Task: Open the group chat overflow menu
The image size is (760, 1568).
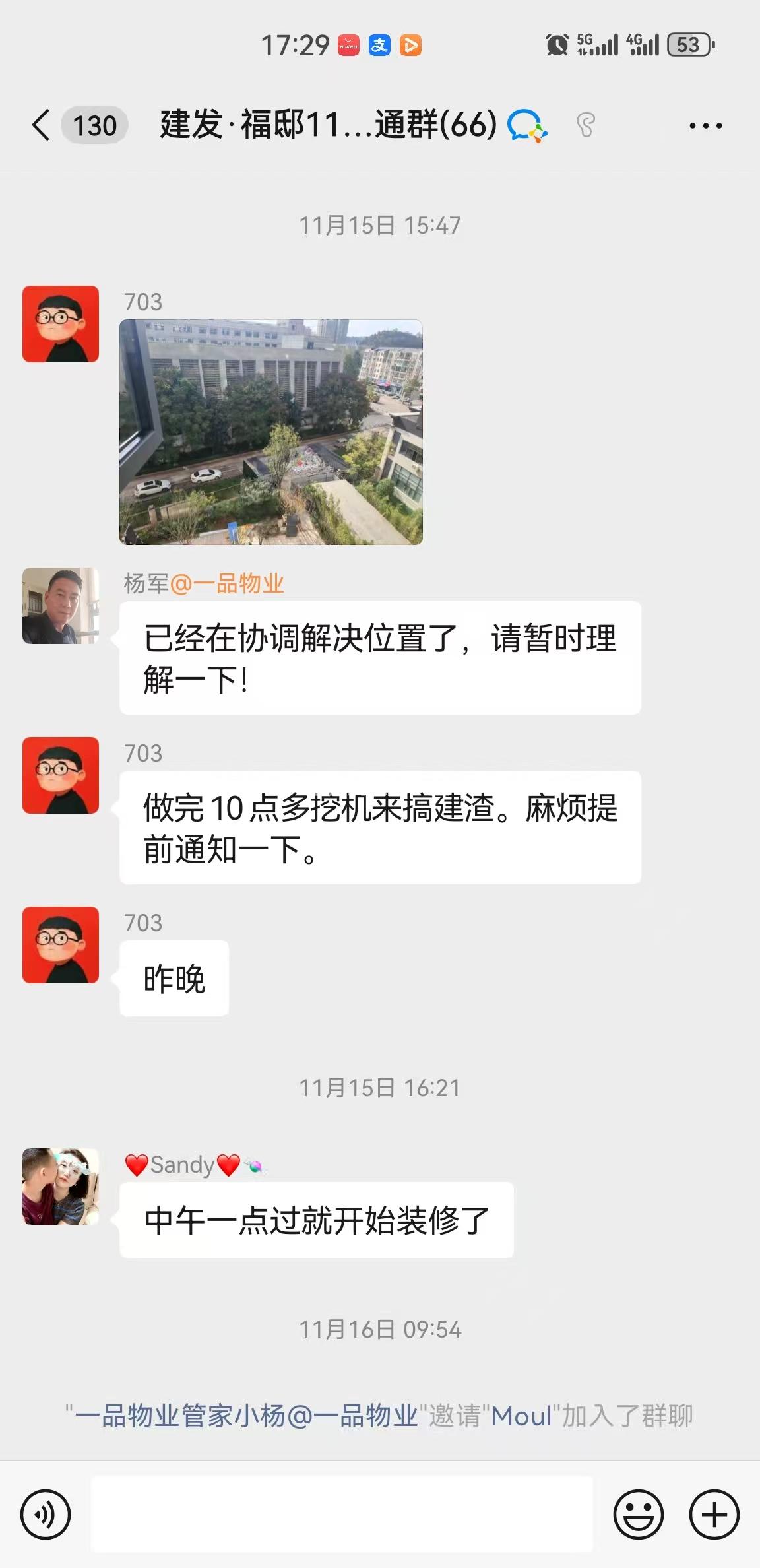Action: click(x=705, y=125)
